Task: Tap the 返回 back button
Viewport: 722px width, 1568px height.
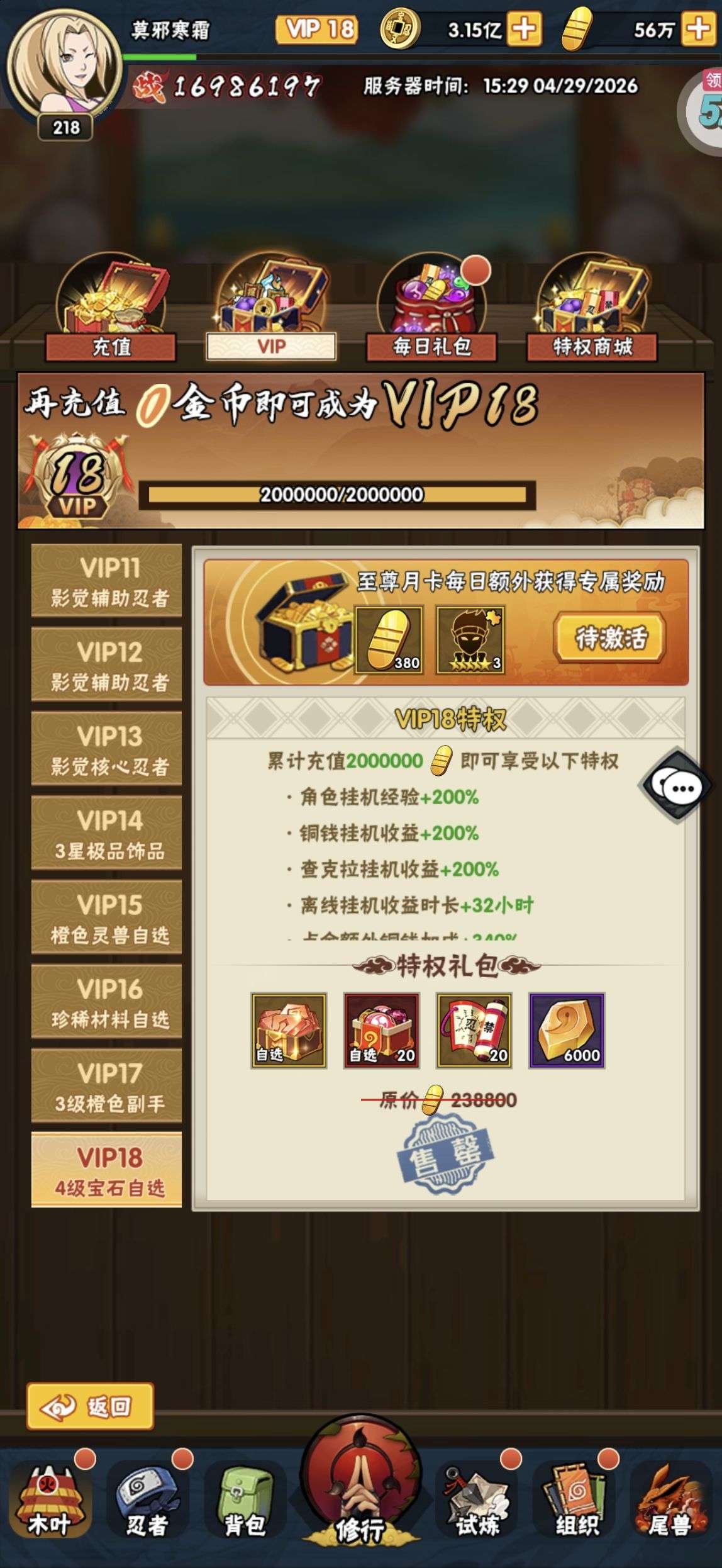Action: 90,1406
